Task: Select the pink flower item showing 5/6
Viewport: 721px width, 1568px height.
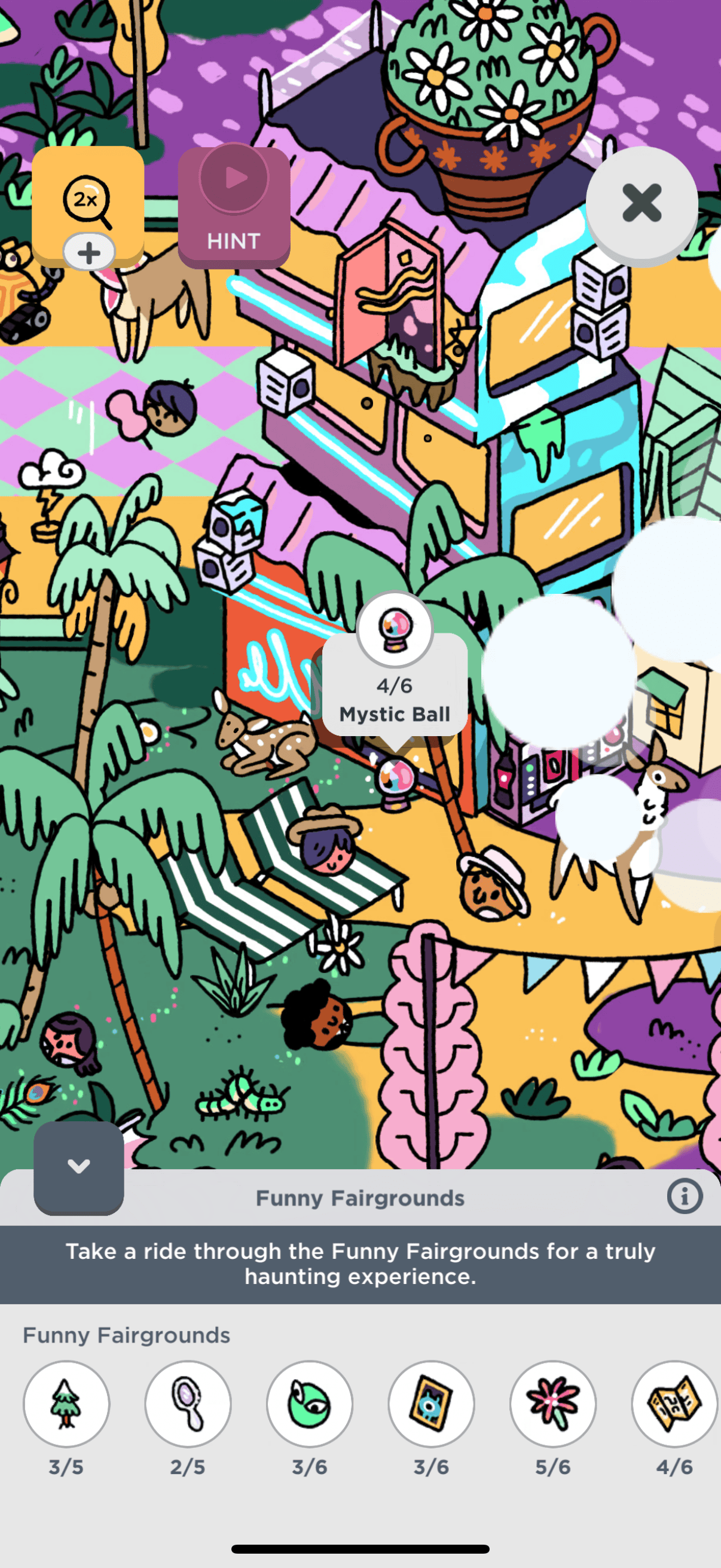Action: pos(552,1404)
